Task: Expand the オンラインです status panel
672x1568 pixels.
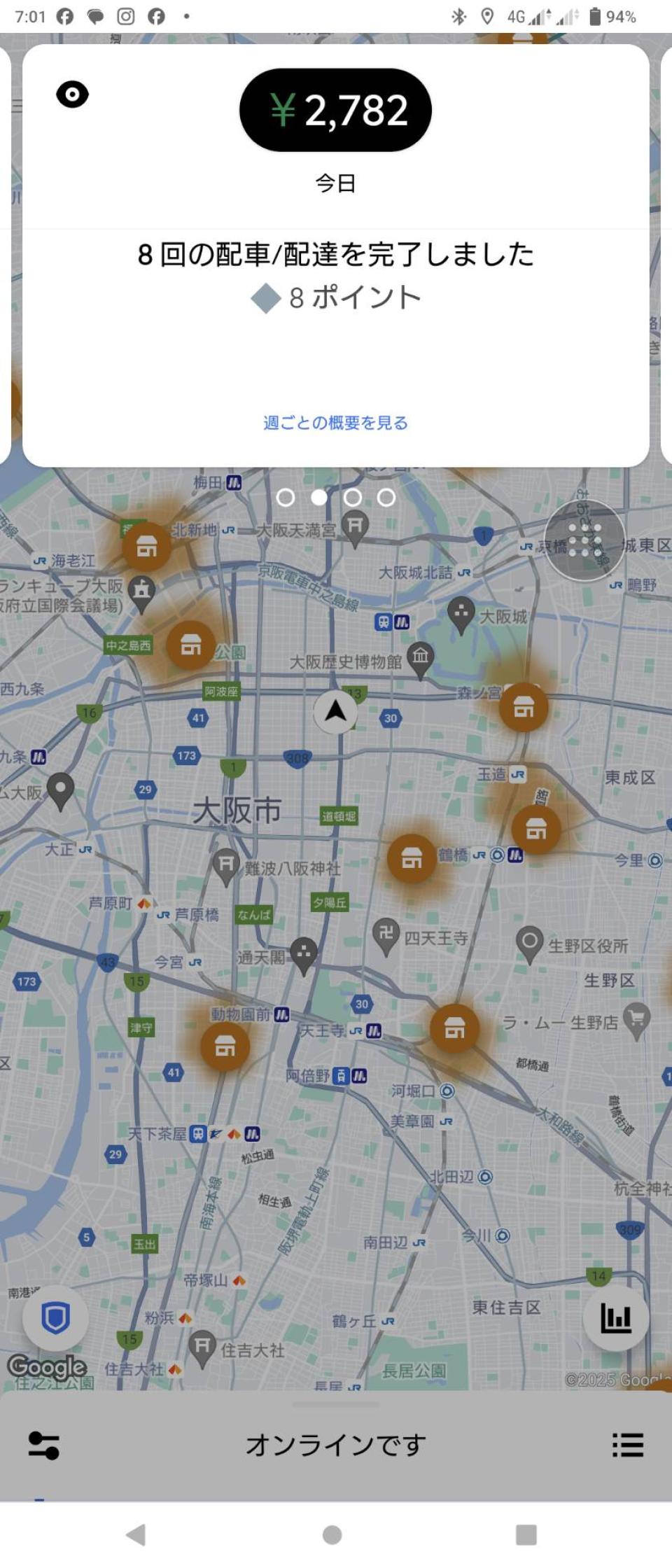Action: pos(335,1445)
